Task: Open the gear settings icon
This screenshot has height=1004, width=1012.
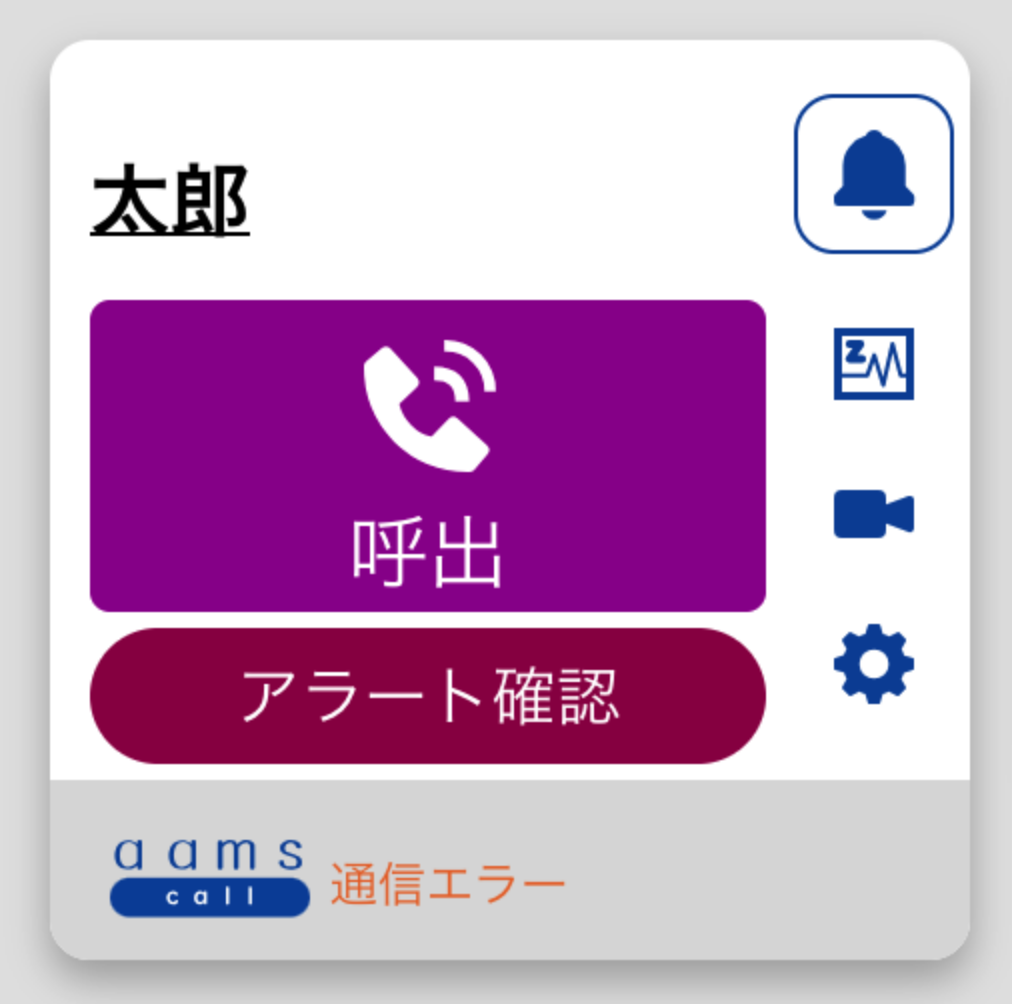Action: (873, 663)
